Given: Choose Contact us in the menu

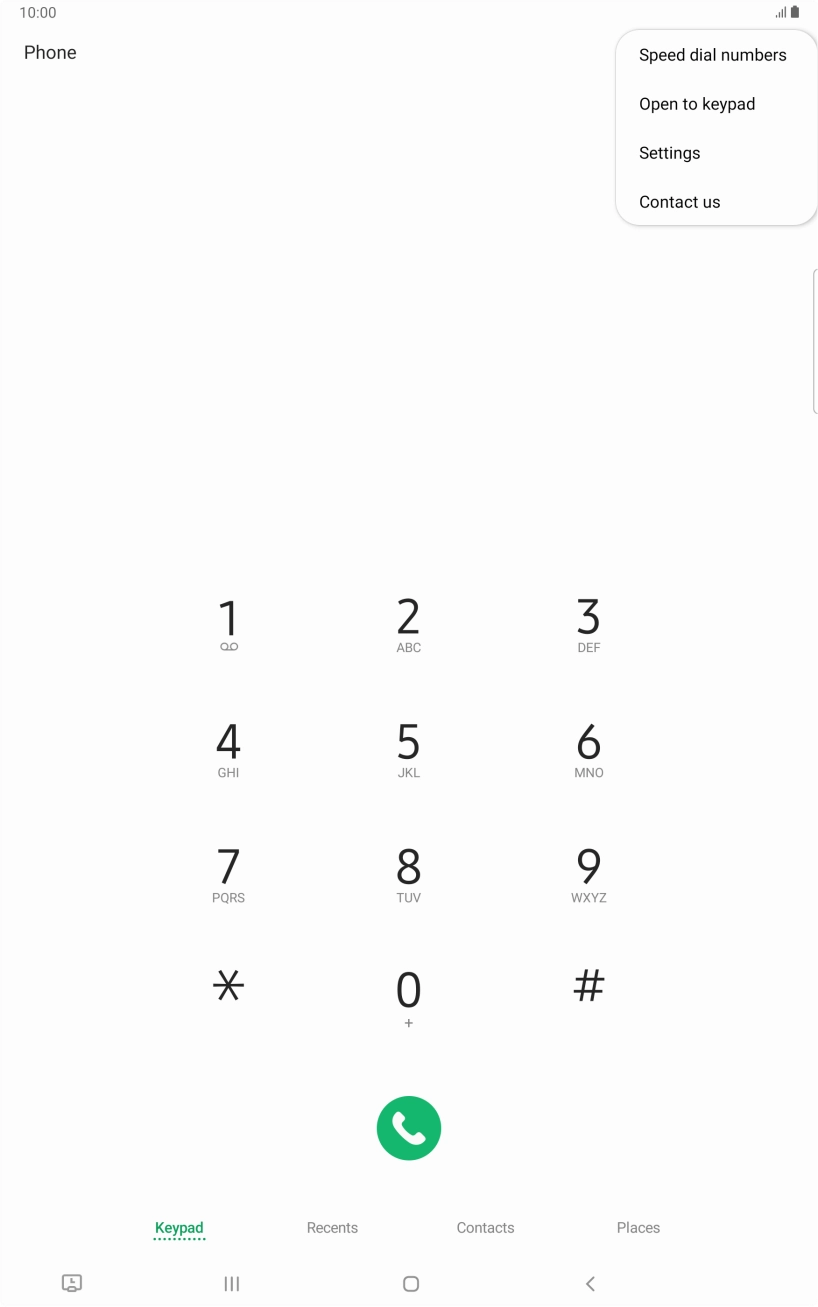Looking at the screenshot, I should 679,202.
